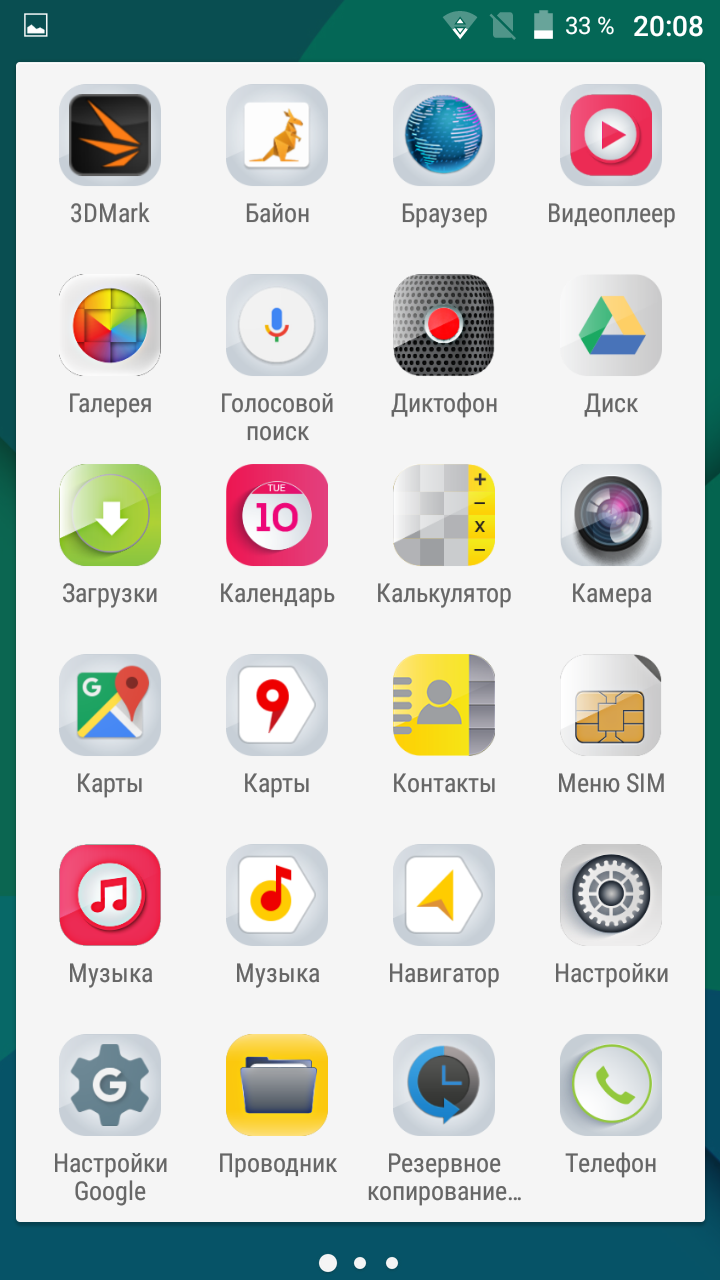The image size is (720, 1280).
Task: Open Настройки with the gear icon
Action: pos(611,895)
